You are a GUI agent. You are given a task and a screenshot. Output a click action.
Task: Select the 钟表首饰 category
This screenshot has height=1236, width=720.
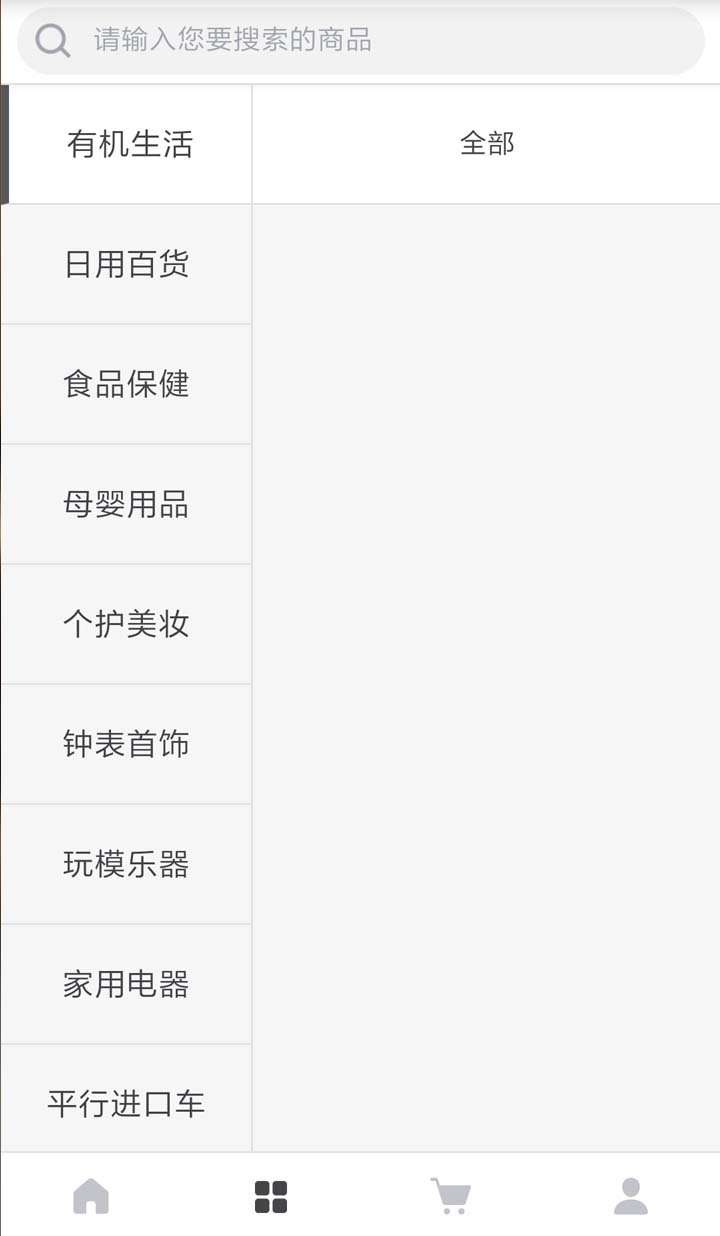point(126,744)
